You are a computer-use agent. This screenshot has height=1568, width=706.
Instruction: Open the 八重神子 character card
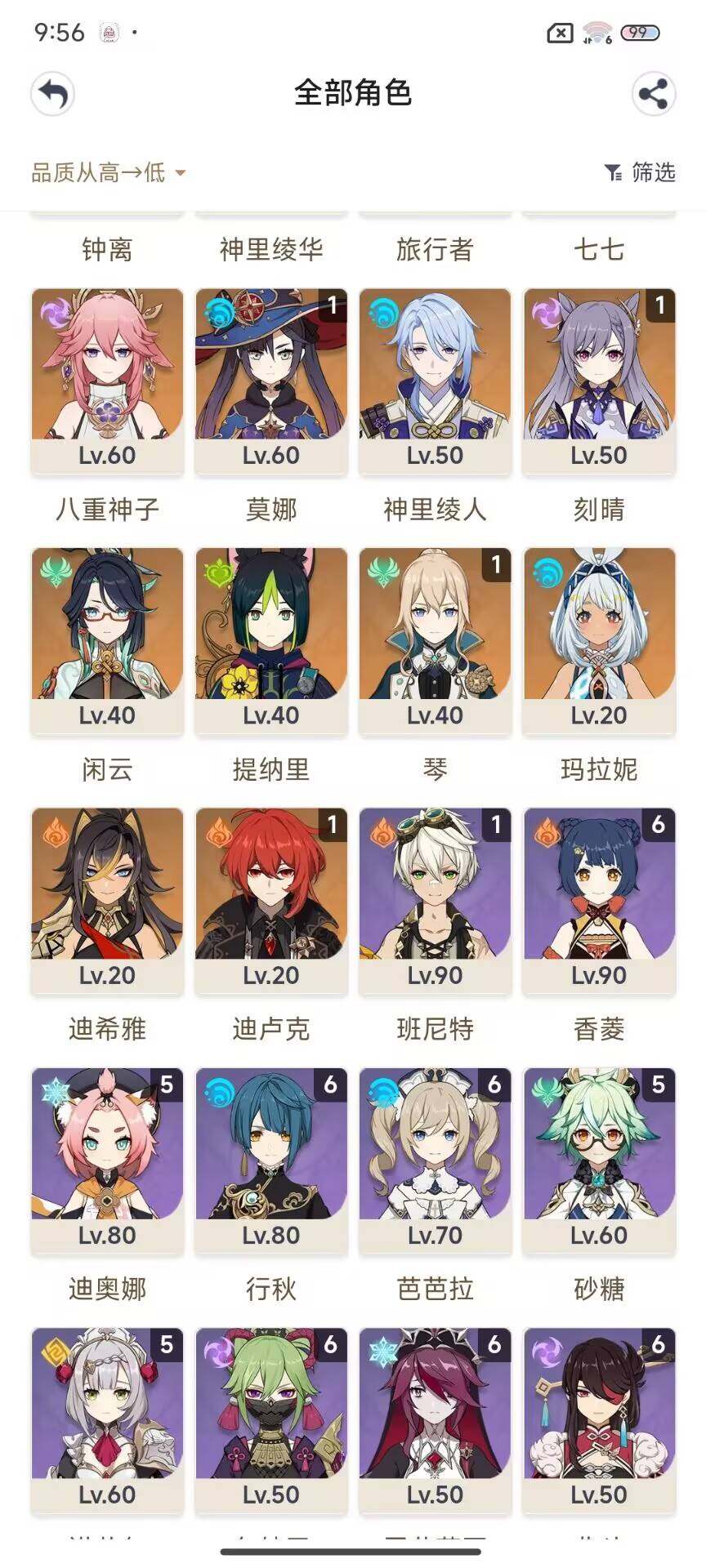coord(107,381)
